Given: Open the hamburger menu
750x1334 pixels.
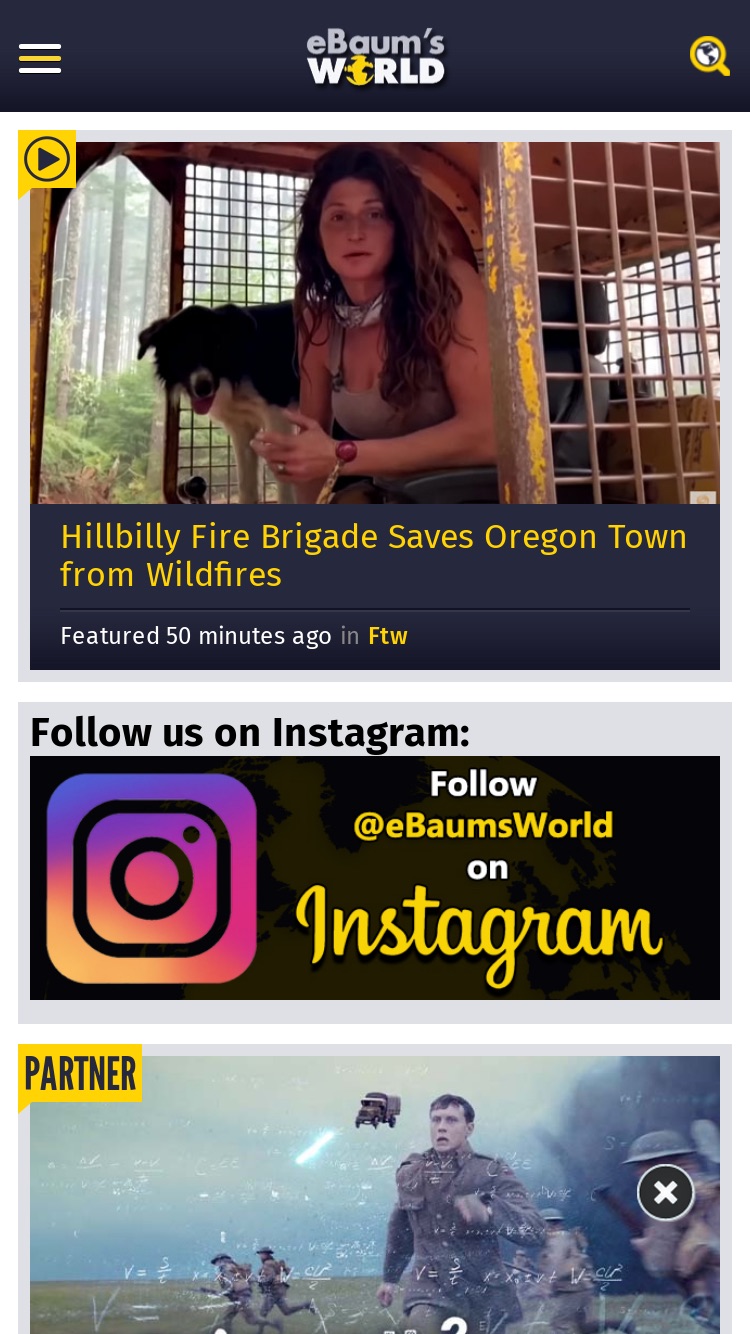Looking at the screenshot, I should [40, 58].
